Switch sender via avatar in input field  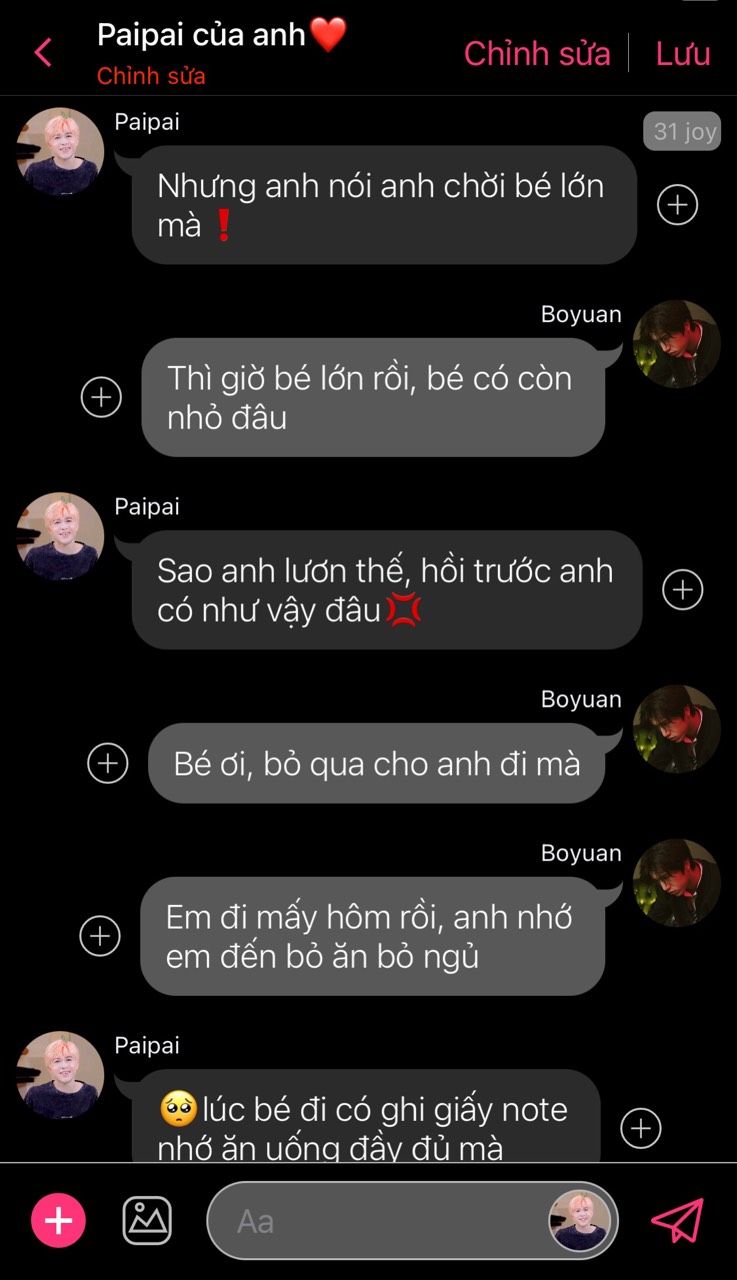[579, 1221]
